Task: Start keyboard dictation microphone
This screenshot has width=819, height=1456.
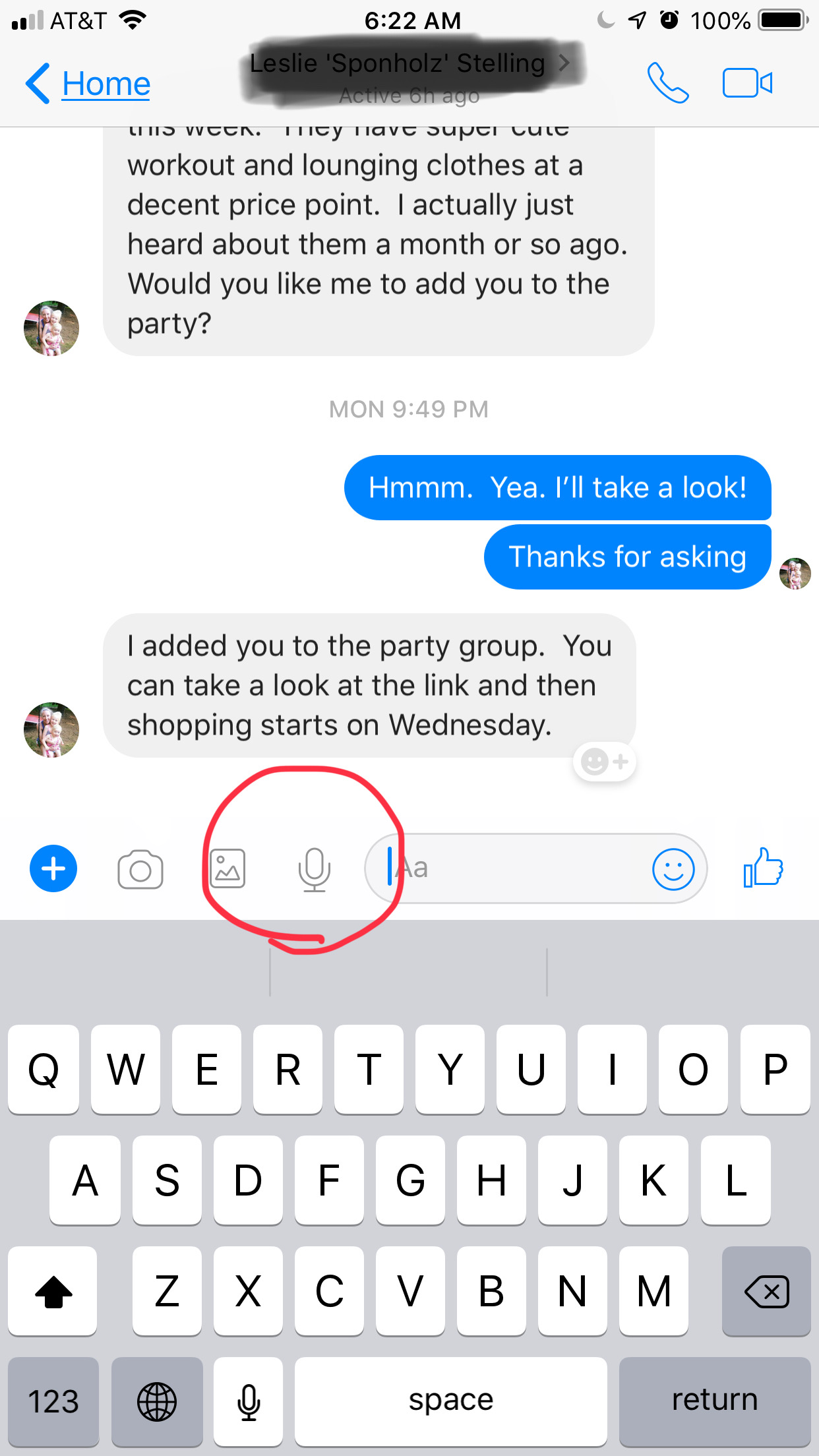Action: [x=249, y=1401]
